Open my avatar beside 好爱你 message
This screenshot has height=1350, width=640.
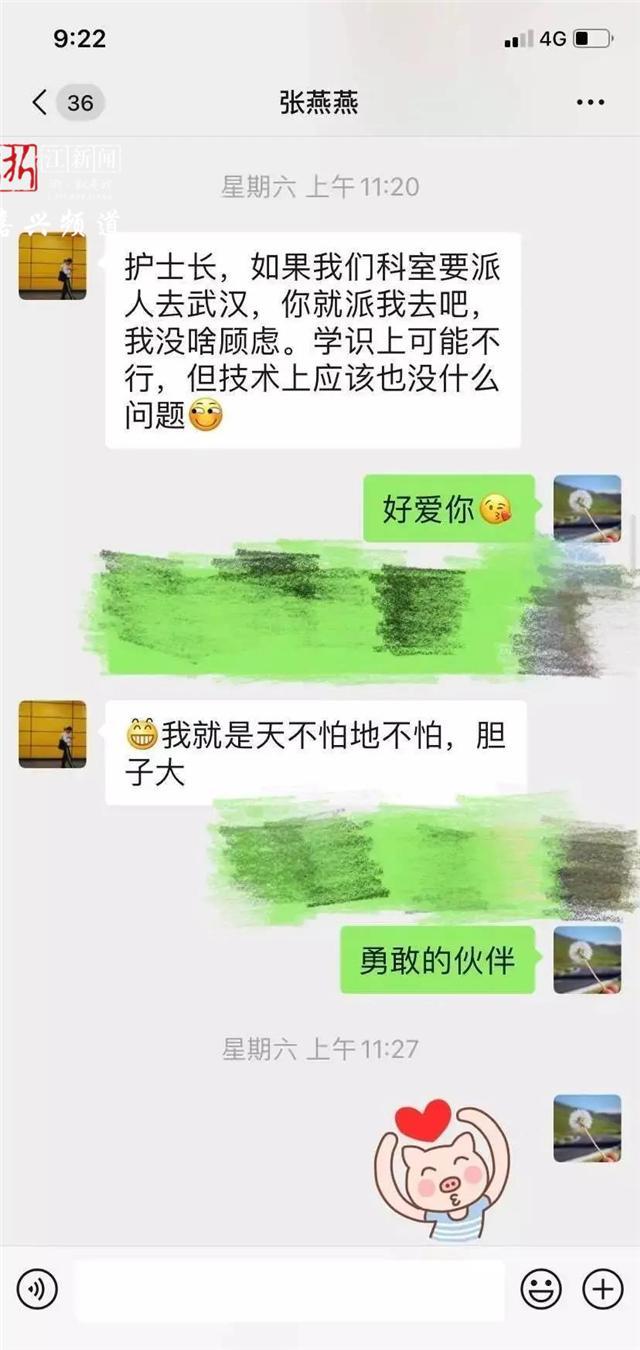(587, 508)
